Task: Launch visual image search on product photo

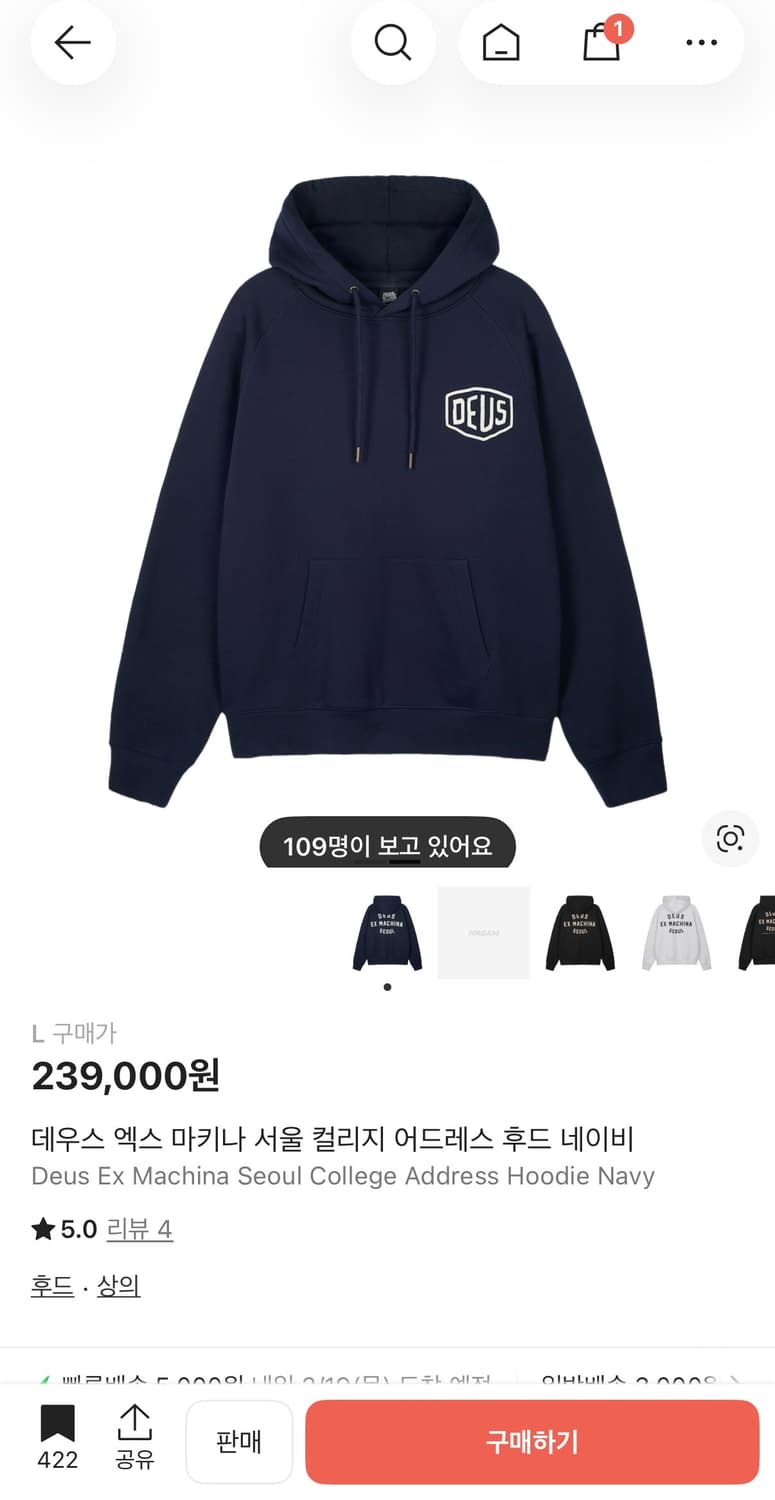Action: (731, 839)
